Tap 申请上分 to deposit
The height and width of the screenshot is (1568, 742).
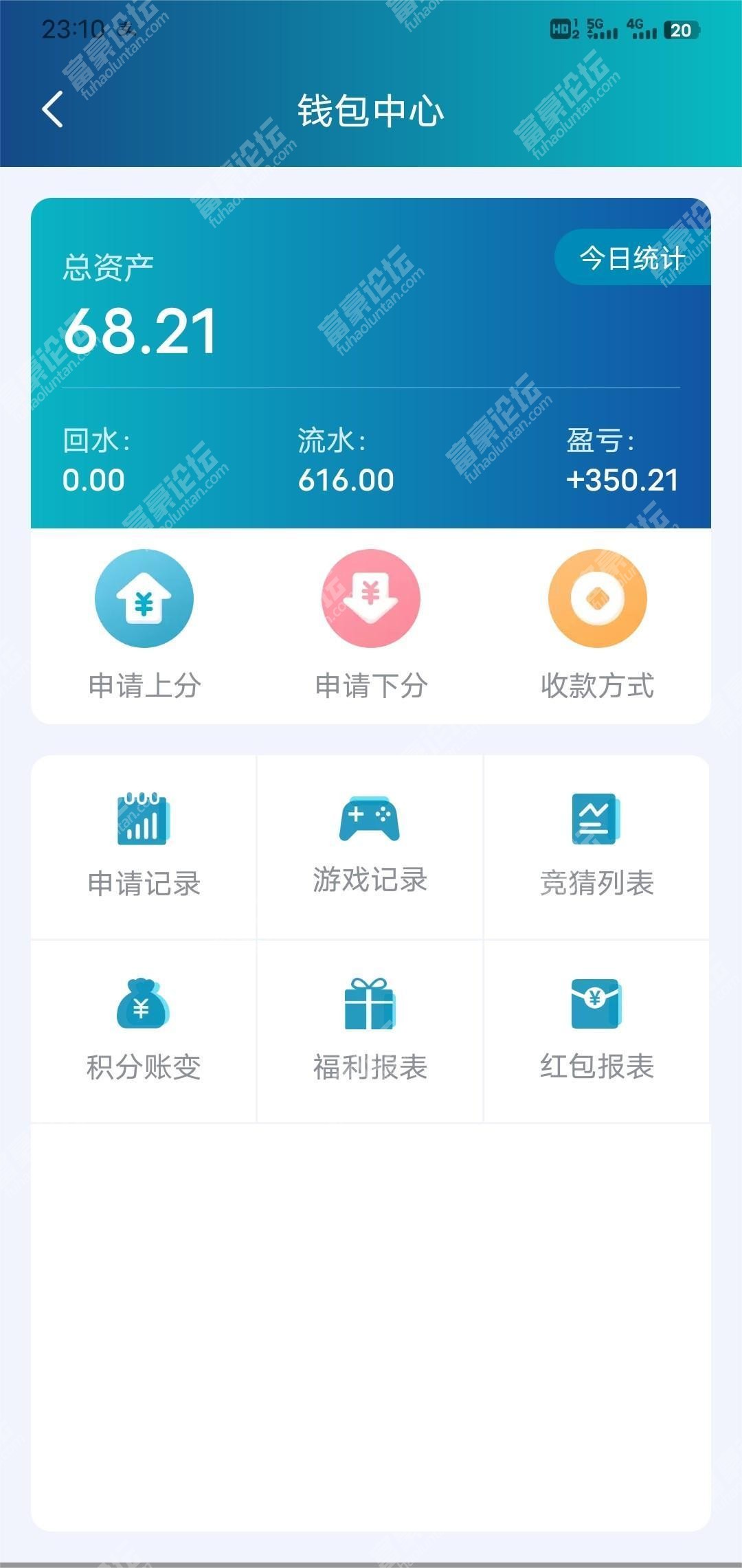click(x=144, y=626)
